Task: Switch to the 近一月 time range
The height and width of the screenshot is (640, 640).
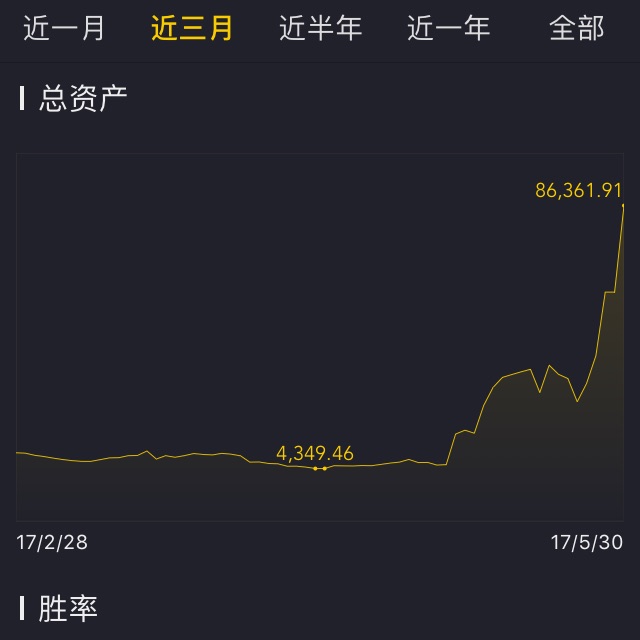Action: point(64,28)
